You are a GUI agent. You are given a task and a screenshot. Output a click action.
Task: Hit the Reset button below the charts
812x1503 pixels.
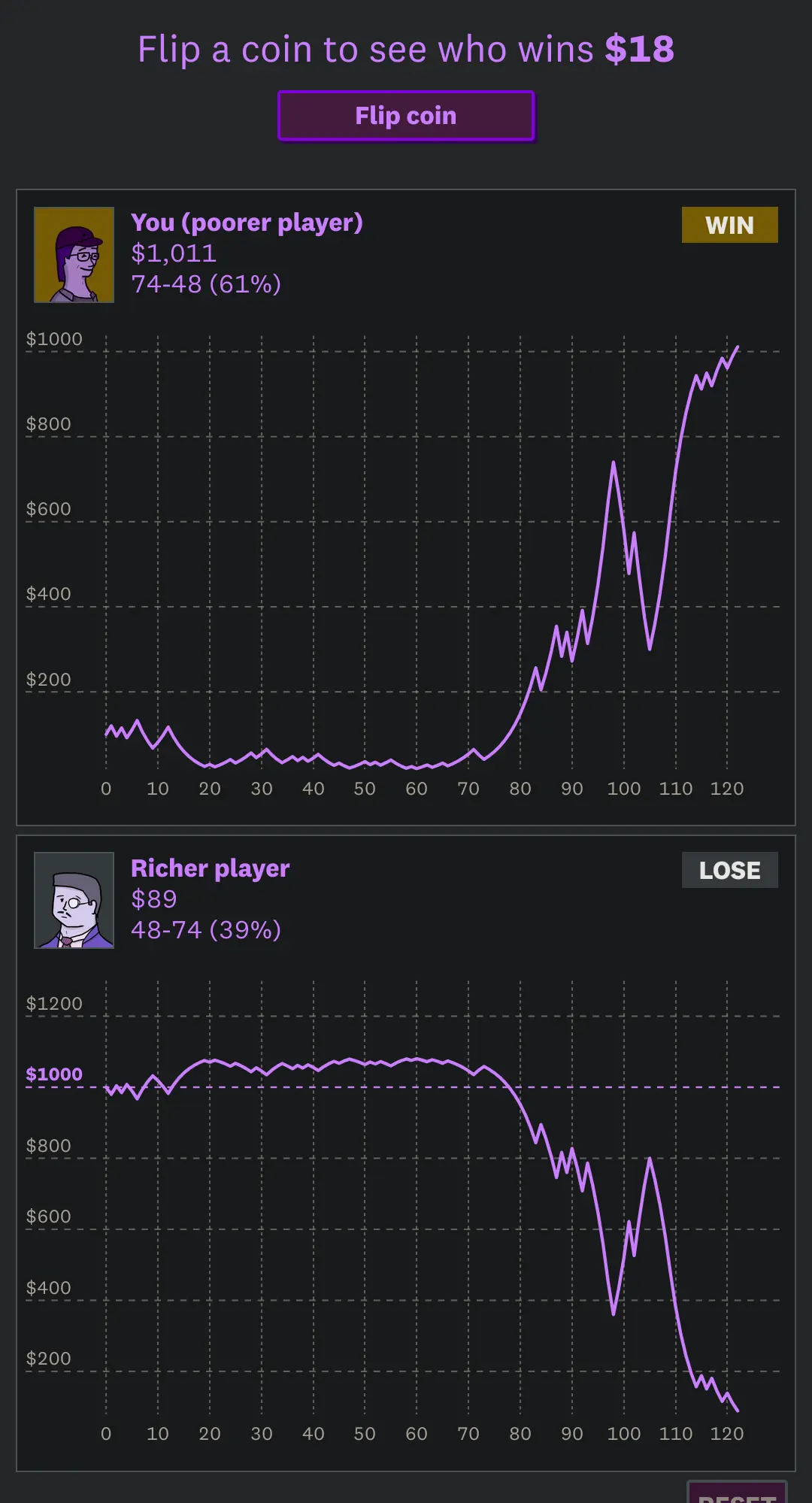(737, 1492)
